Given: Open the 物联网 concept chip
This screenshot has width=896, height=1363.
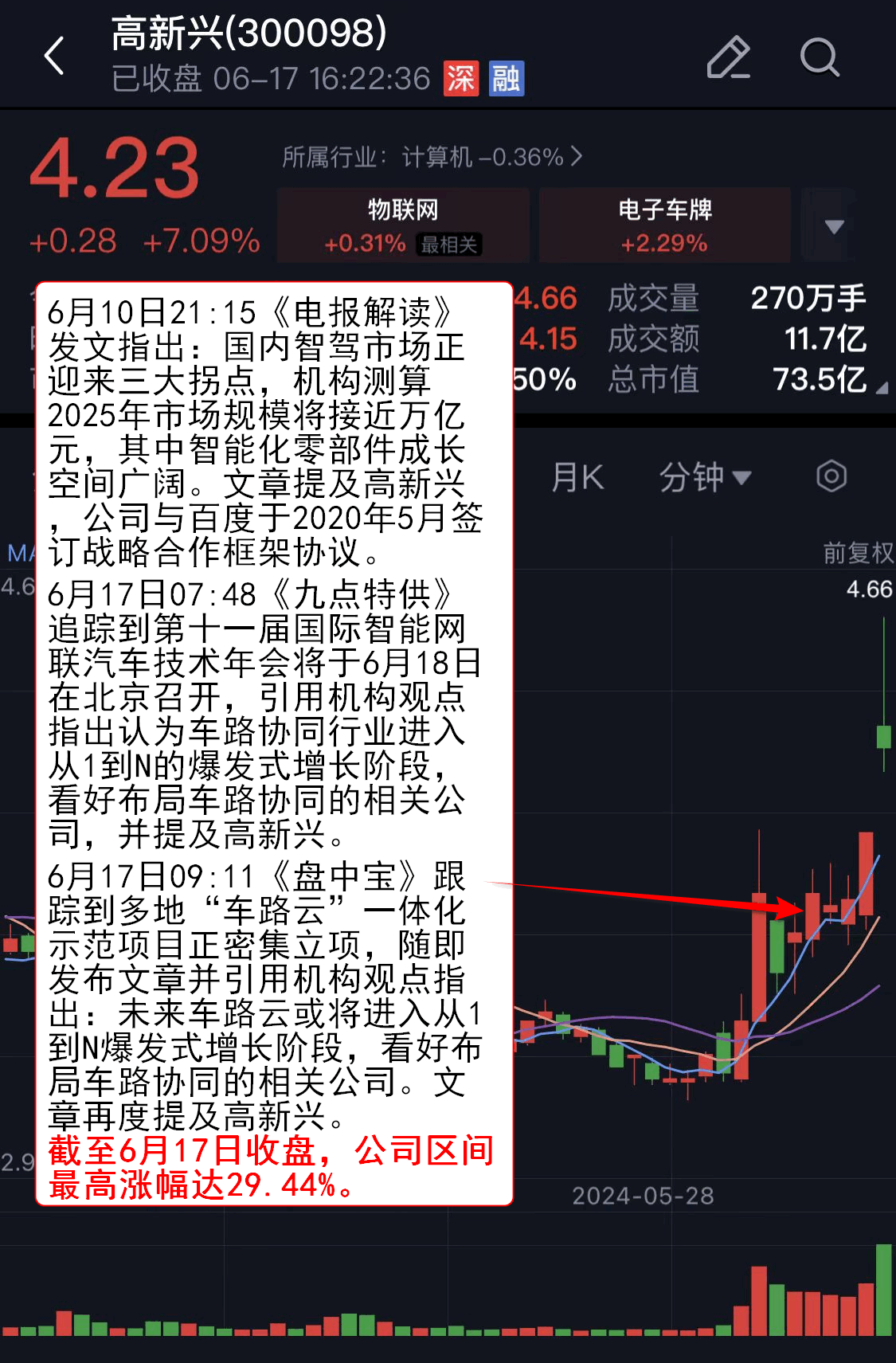Looking at the screenshot, I should 403,225.
